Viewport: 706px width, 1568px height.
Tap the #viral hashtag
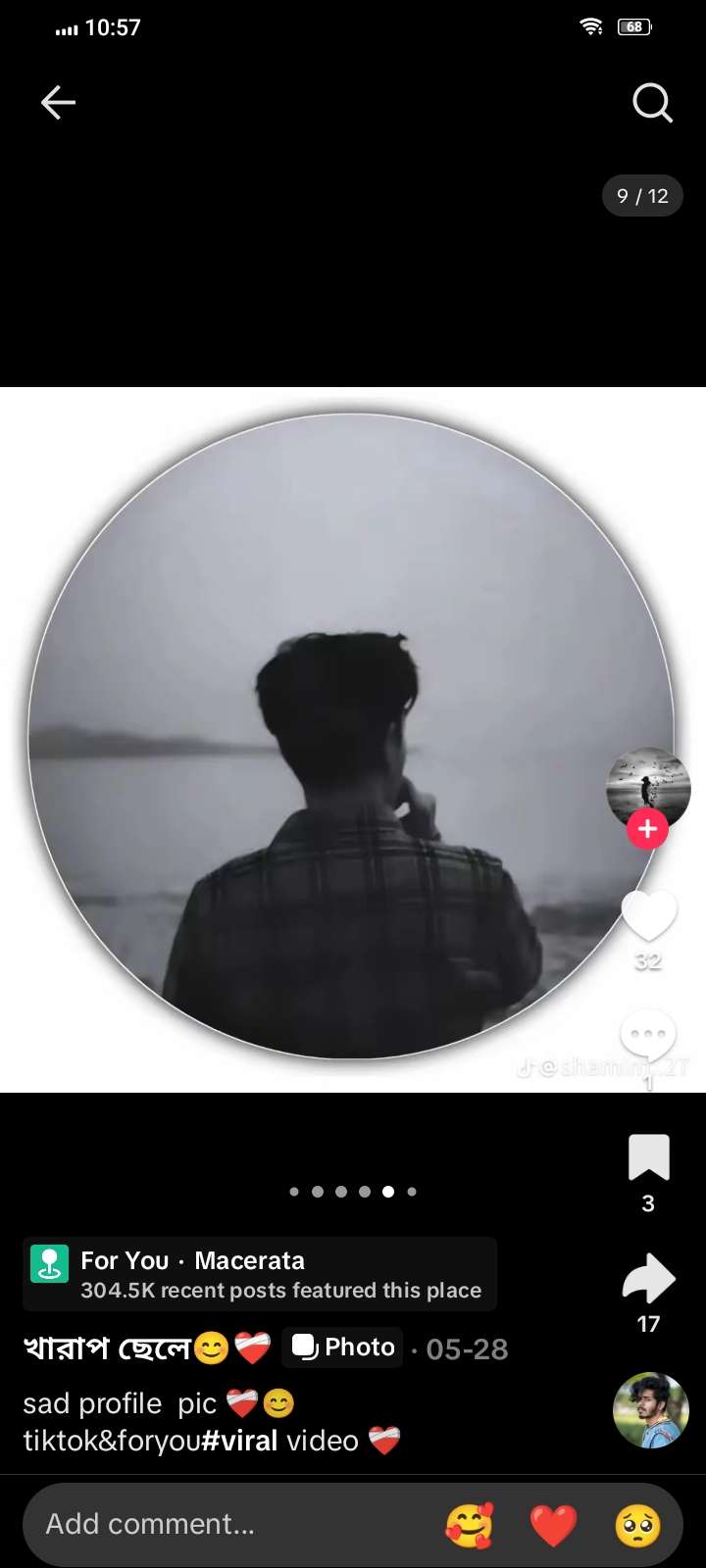tap(239, 1441)
